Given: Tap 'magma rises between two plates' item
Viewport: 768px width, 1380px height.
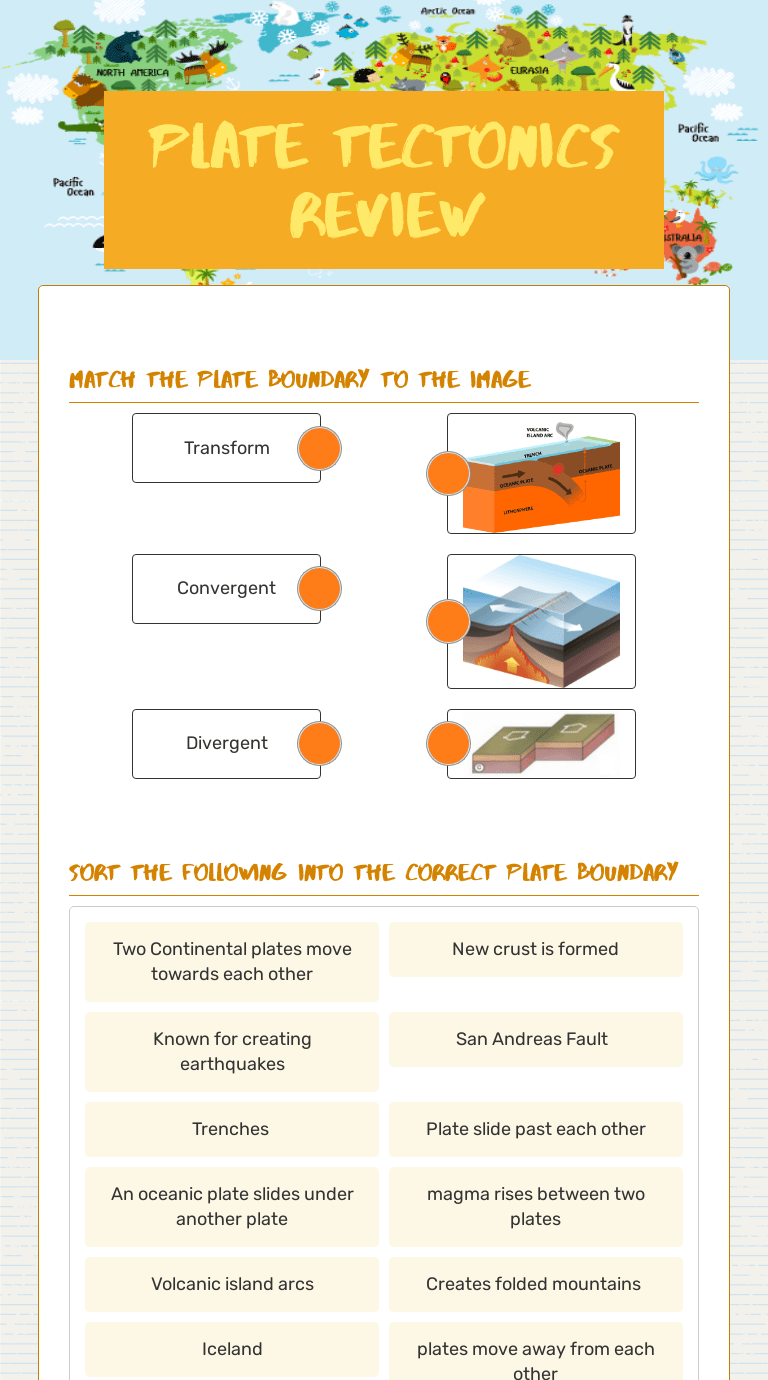Looking at the screenshot, I should 536,1207.
